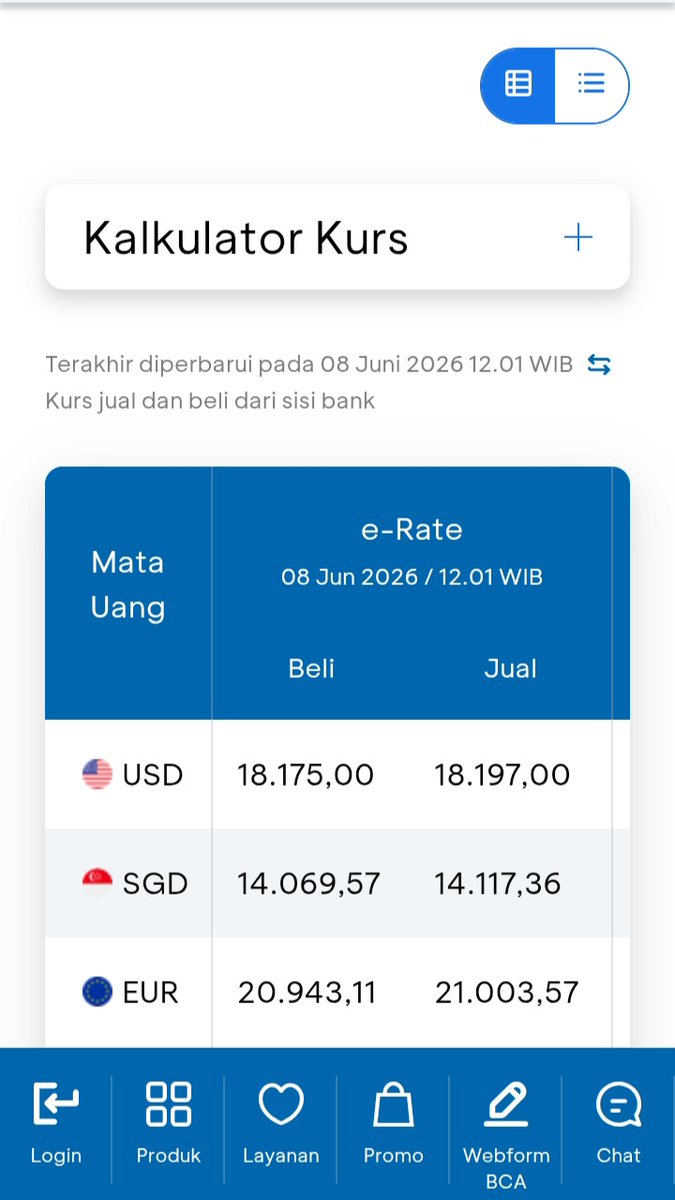
Task: Go to the Layanan section
Action: coord(281,1123)
